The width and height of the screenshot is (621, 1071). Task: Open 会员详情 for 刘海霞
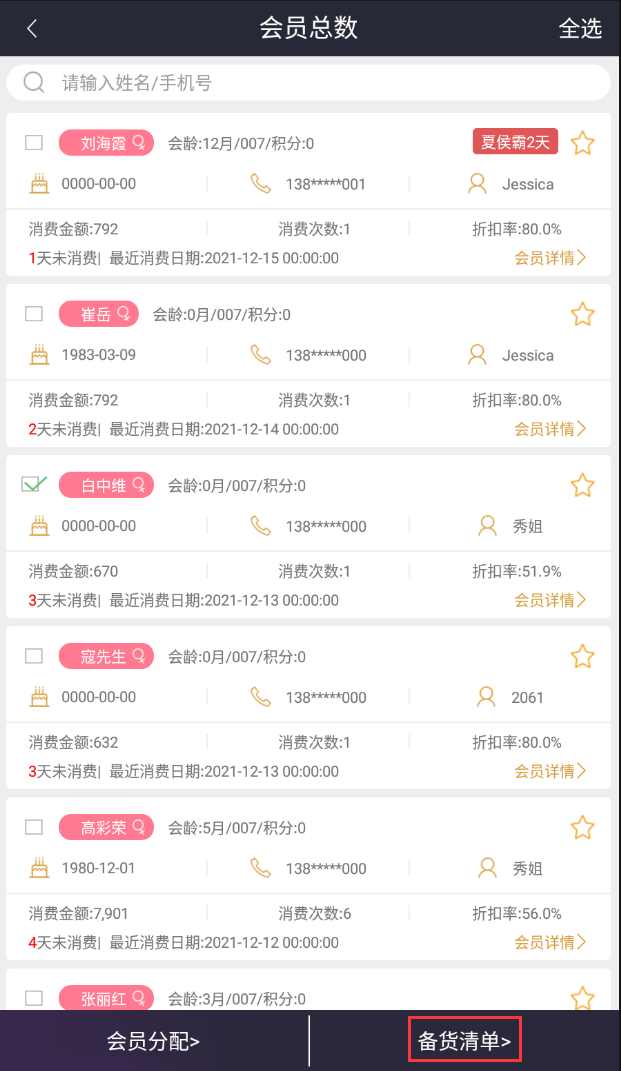click(x=550, y=258)
